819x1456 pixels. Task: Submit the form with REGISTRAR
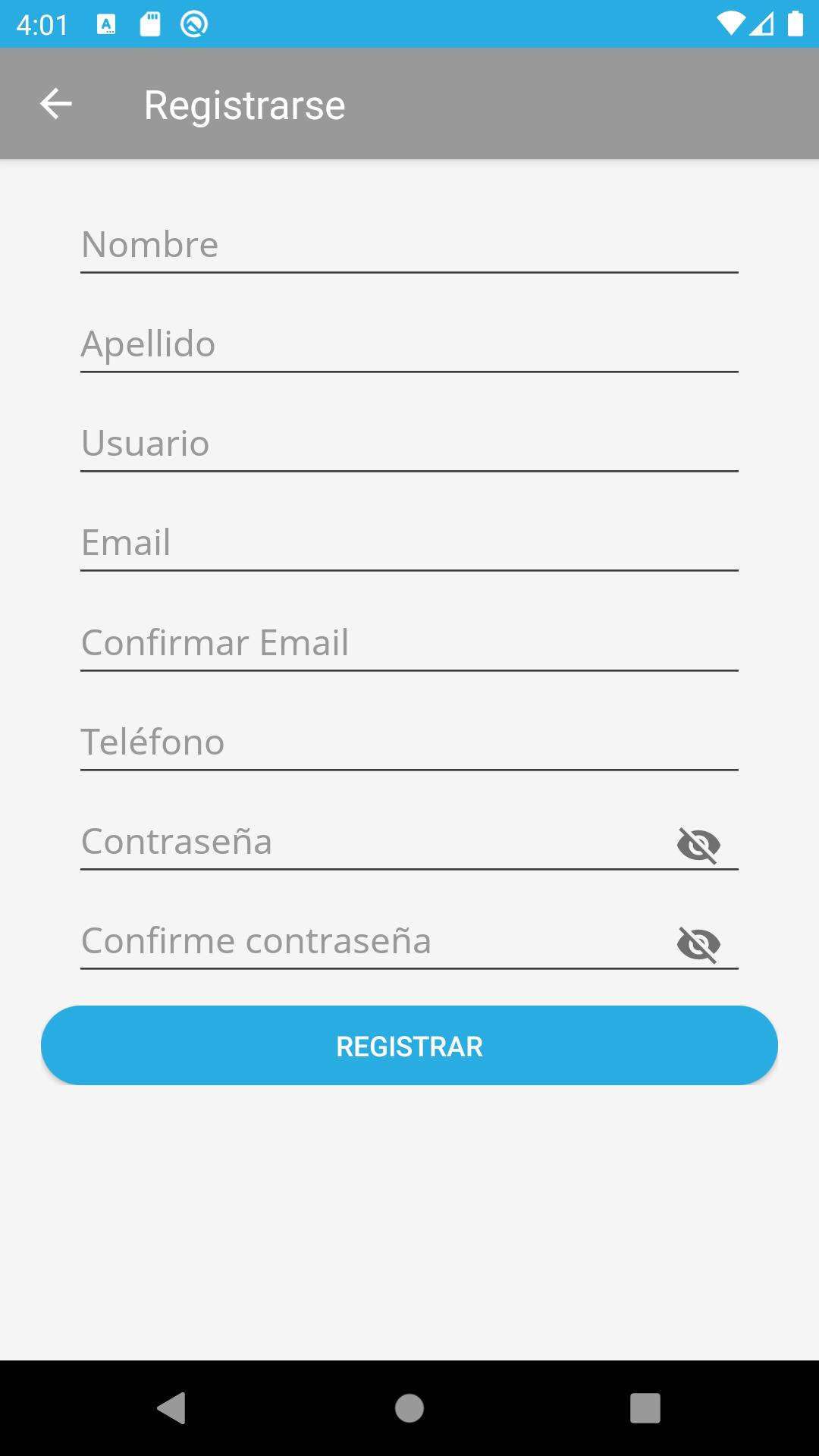(x=409, y=1046)
